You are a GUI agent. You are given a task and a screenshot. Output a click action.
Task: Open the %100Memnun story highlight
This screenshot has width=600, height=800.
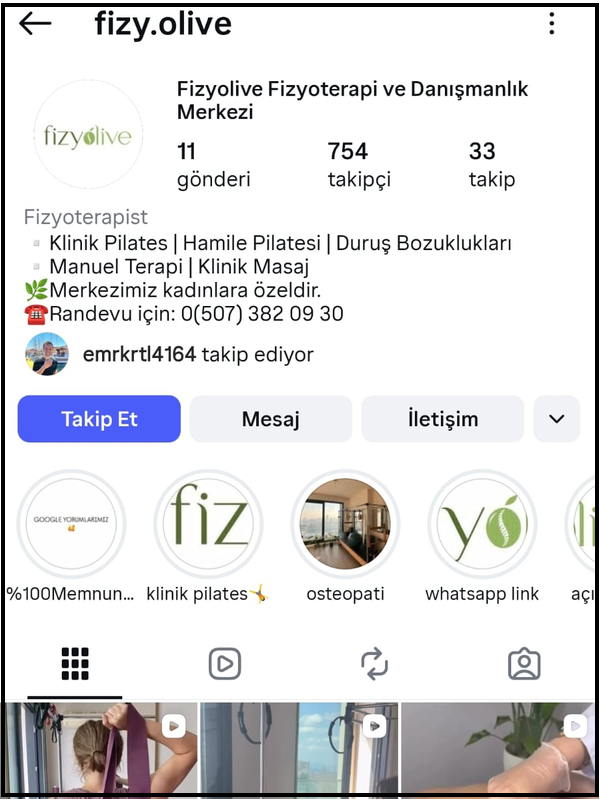[x=70, y=525]
